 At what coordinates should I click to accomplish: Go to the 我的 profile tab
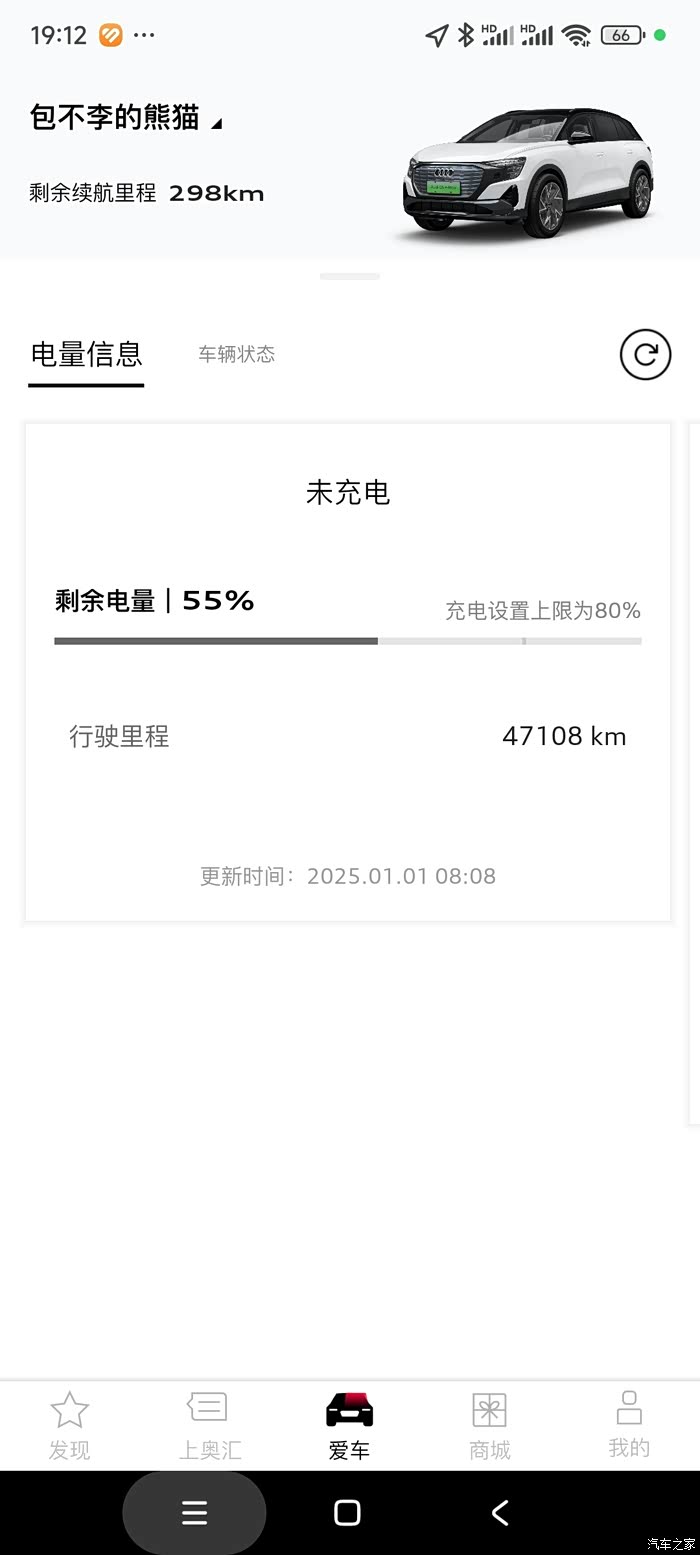[629, 1425]
